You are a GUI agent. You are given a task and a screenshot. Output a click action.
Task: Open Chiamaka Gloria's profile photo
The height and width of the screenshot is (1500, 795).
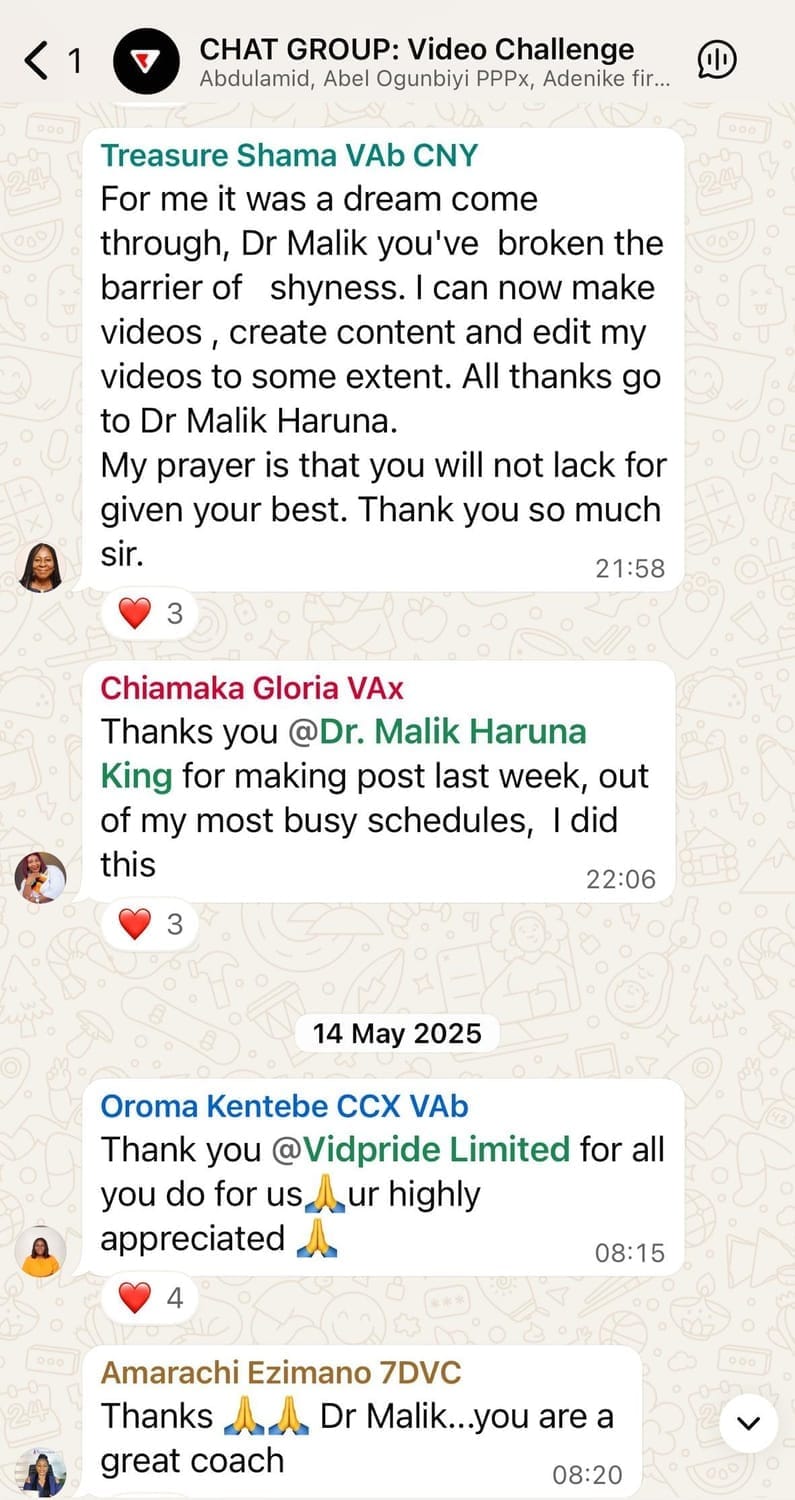pyautogui.click(x=41, y=877)
